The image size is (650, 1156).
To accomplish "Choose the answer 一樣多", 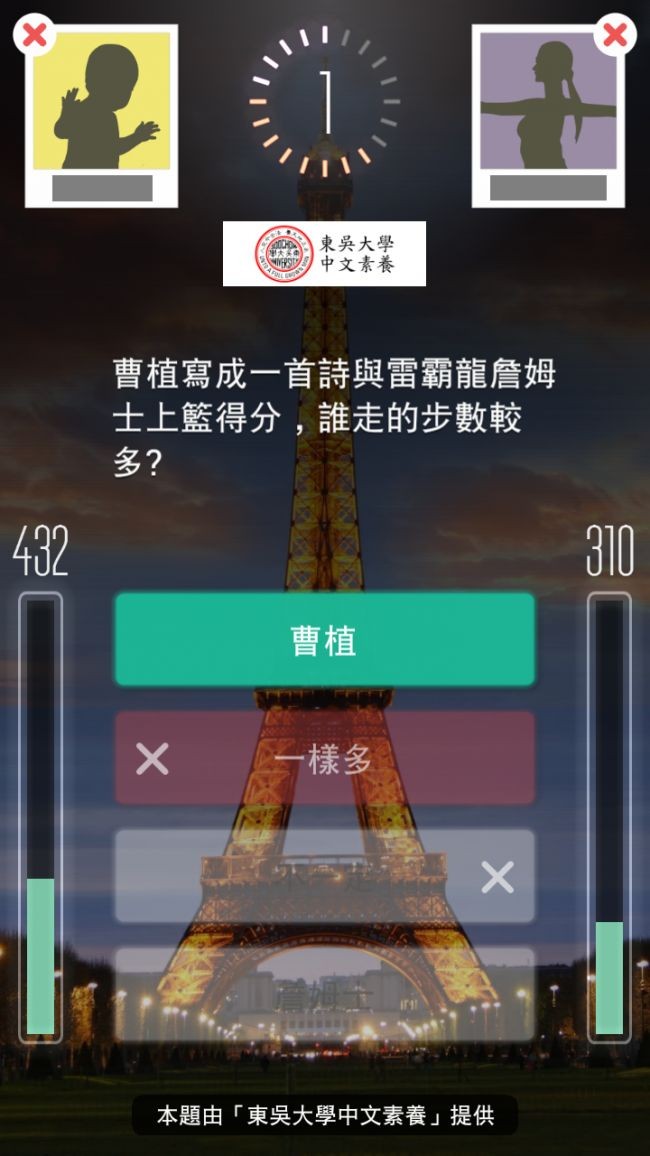I will pos(324,759).
